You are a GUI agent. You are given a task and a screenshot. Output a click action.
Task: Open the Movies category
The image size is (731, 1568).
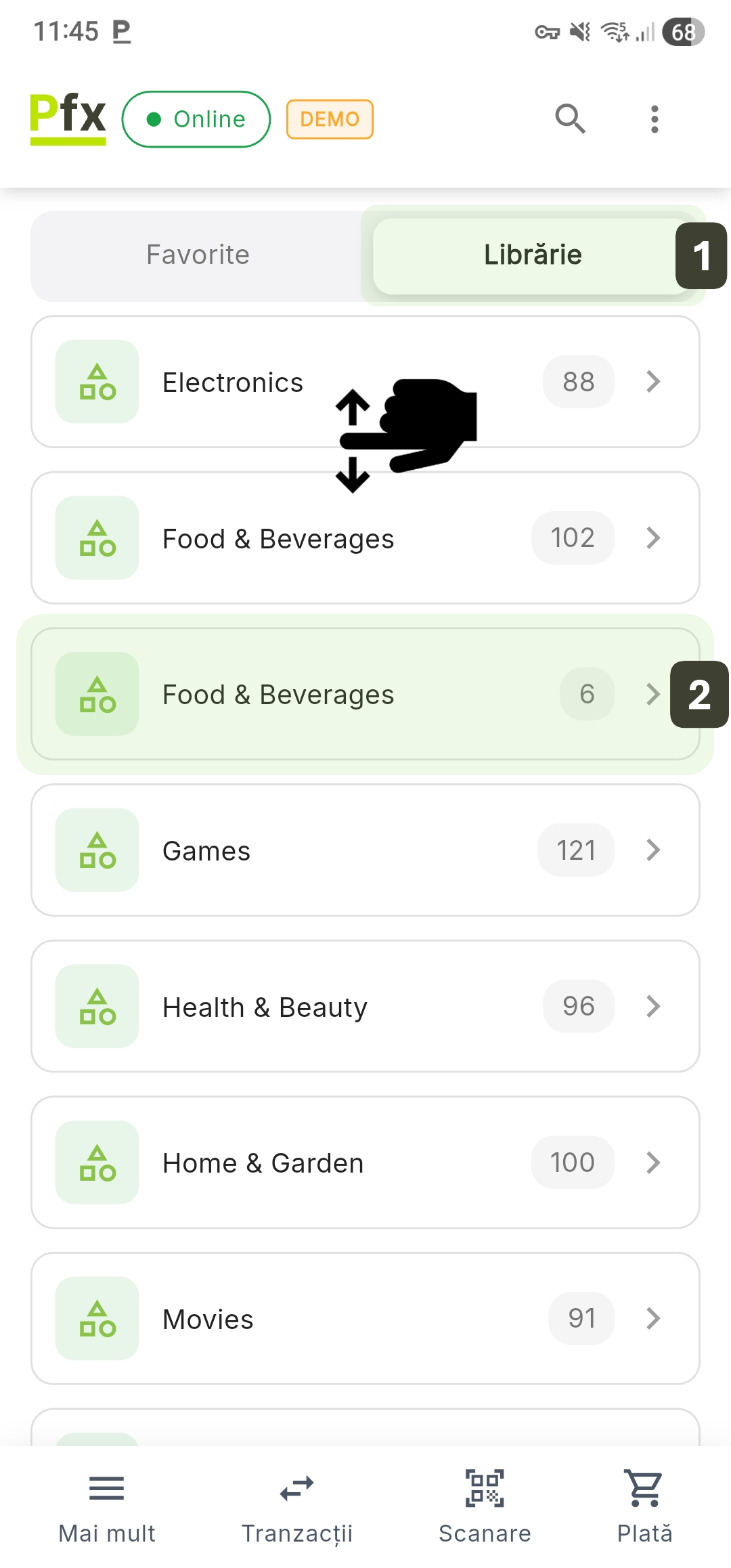pos(365,1319)
